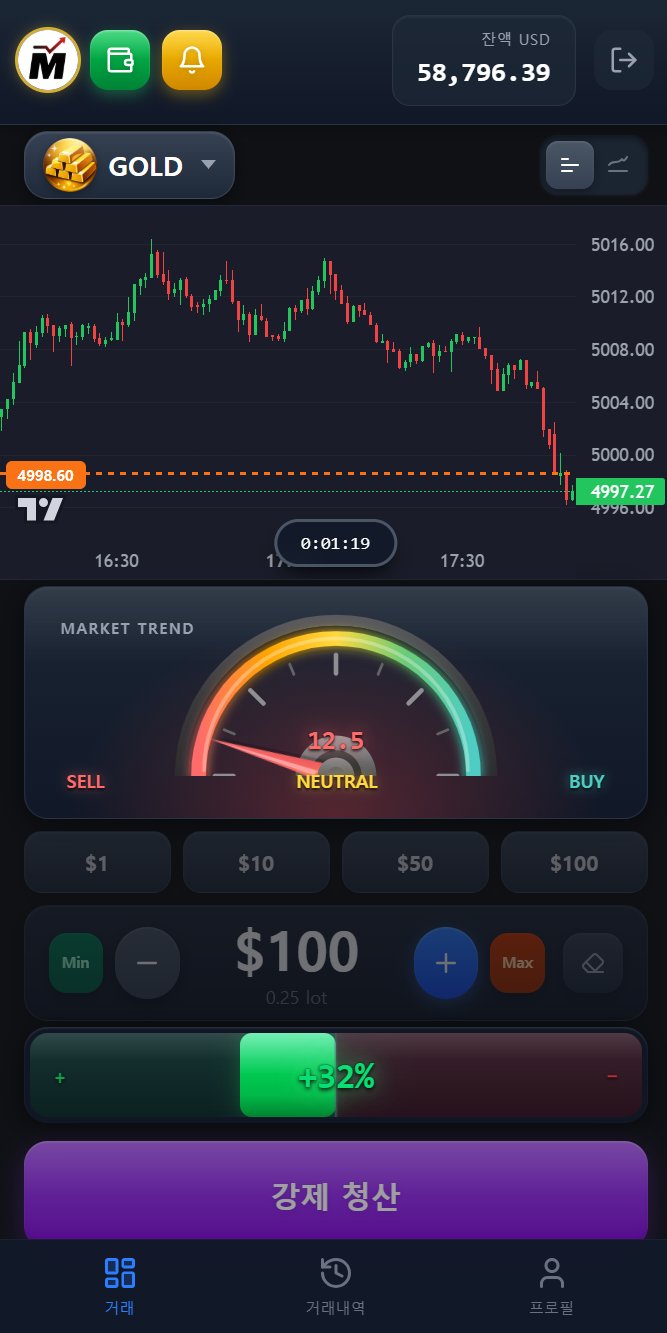The image size is (667, 1333).
Task: Select the $1 amount preset
Action: point(97,863)
